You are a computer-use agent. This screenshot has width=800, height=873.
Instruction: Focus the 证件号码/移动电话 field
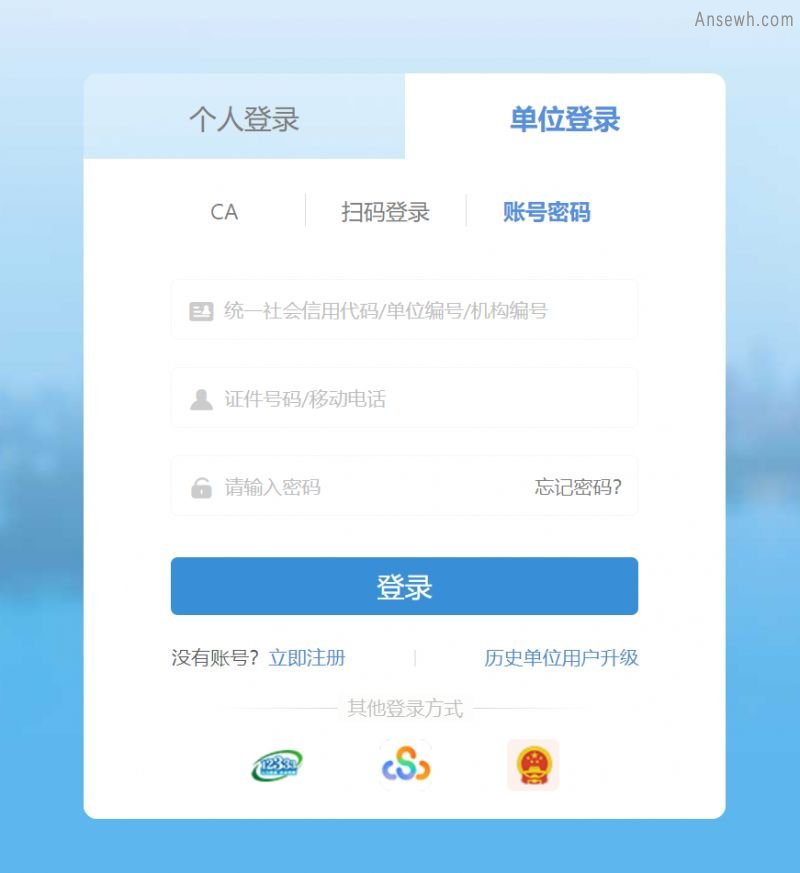point(404,399)
